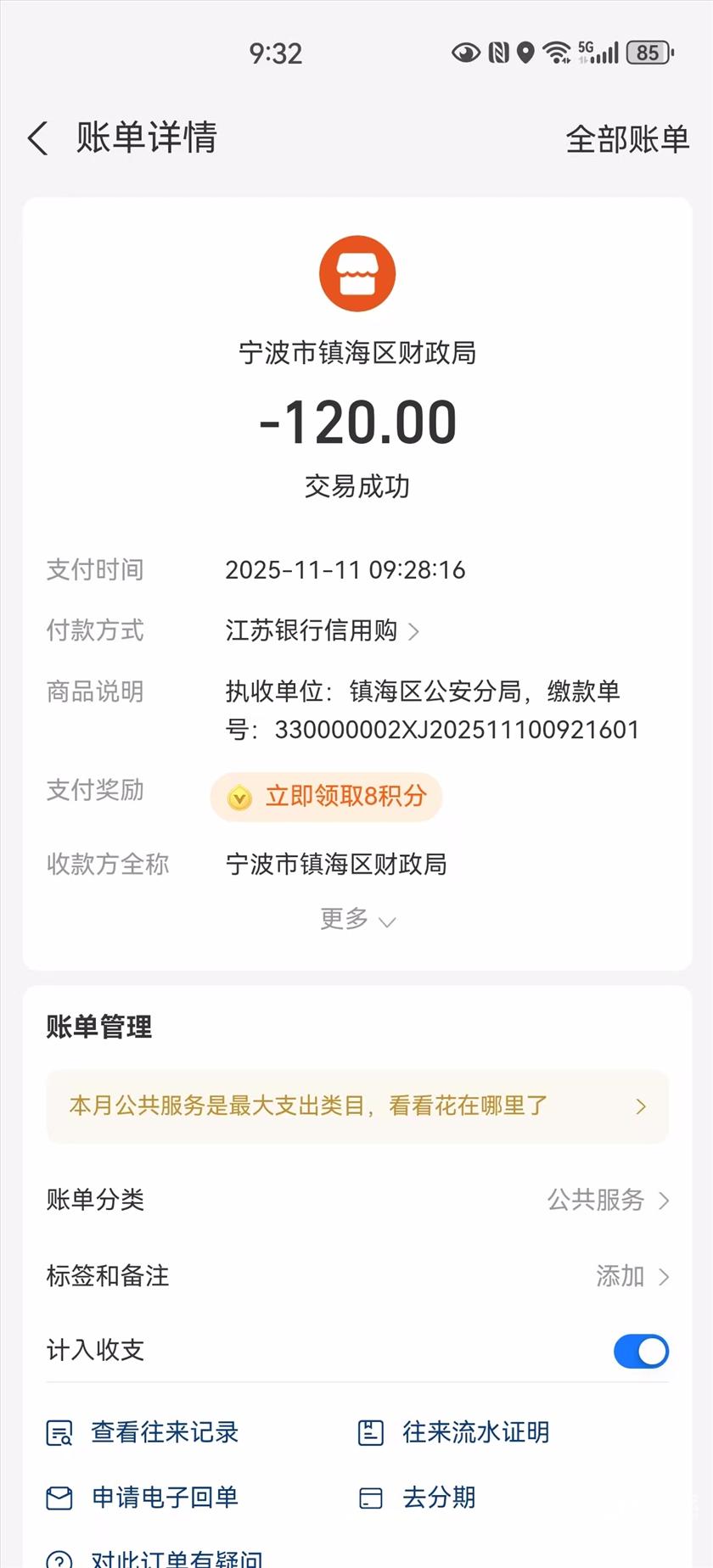
Task: Claim the 立即领取8积分 reward
Action: [x=327, y=797]
